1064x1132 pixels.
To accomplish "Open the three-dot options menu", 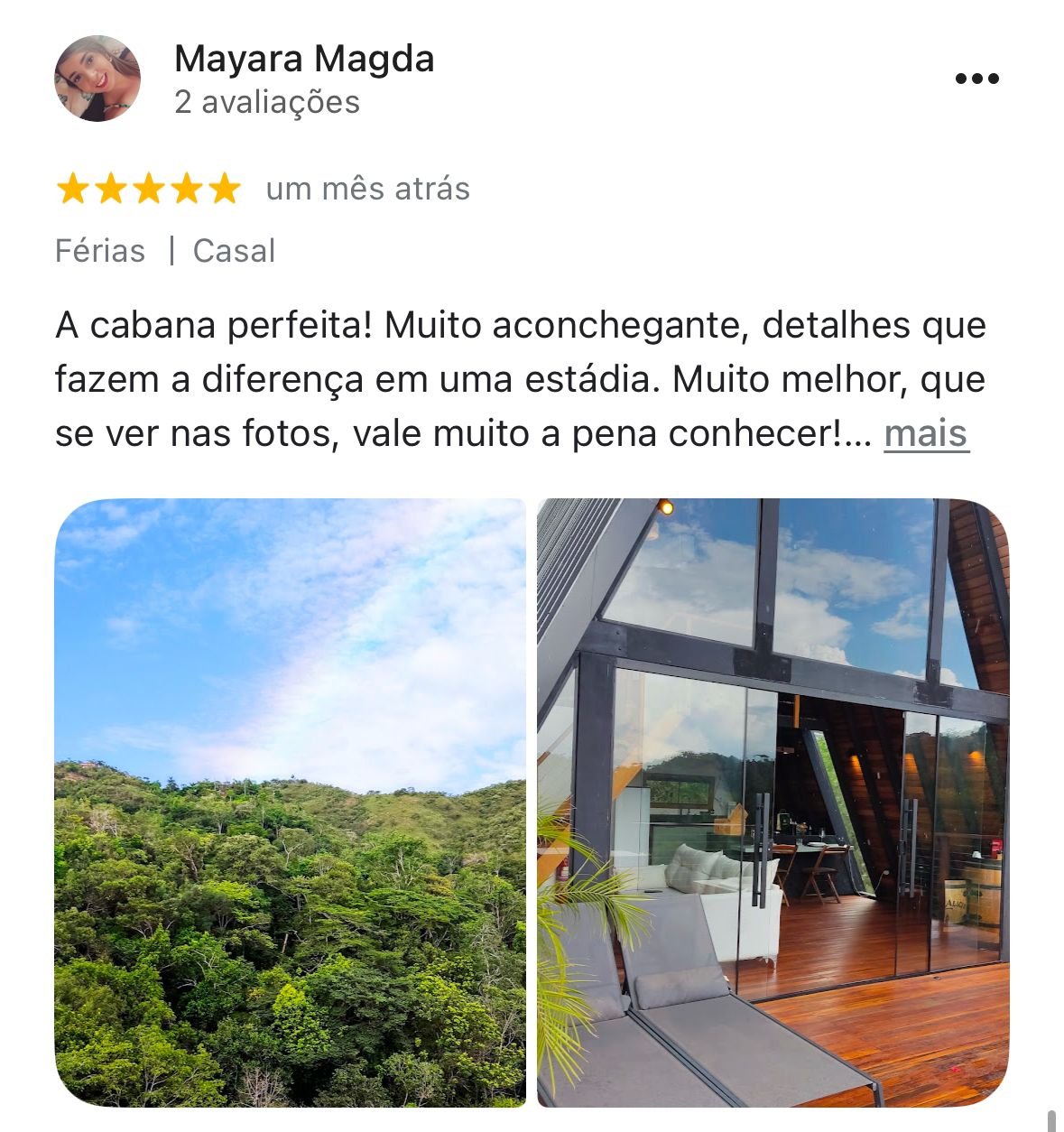I will point(976,79).
